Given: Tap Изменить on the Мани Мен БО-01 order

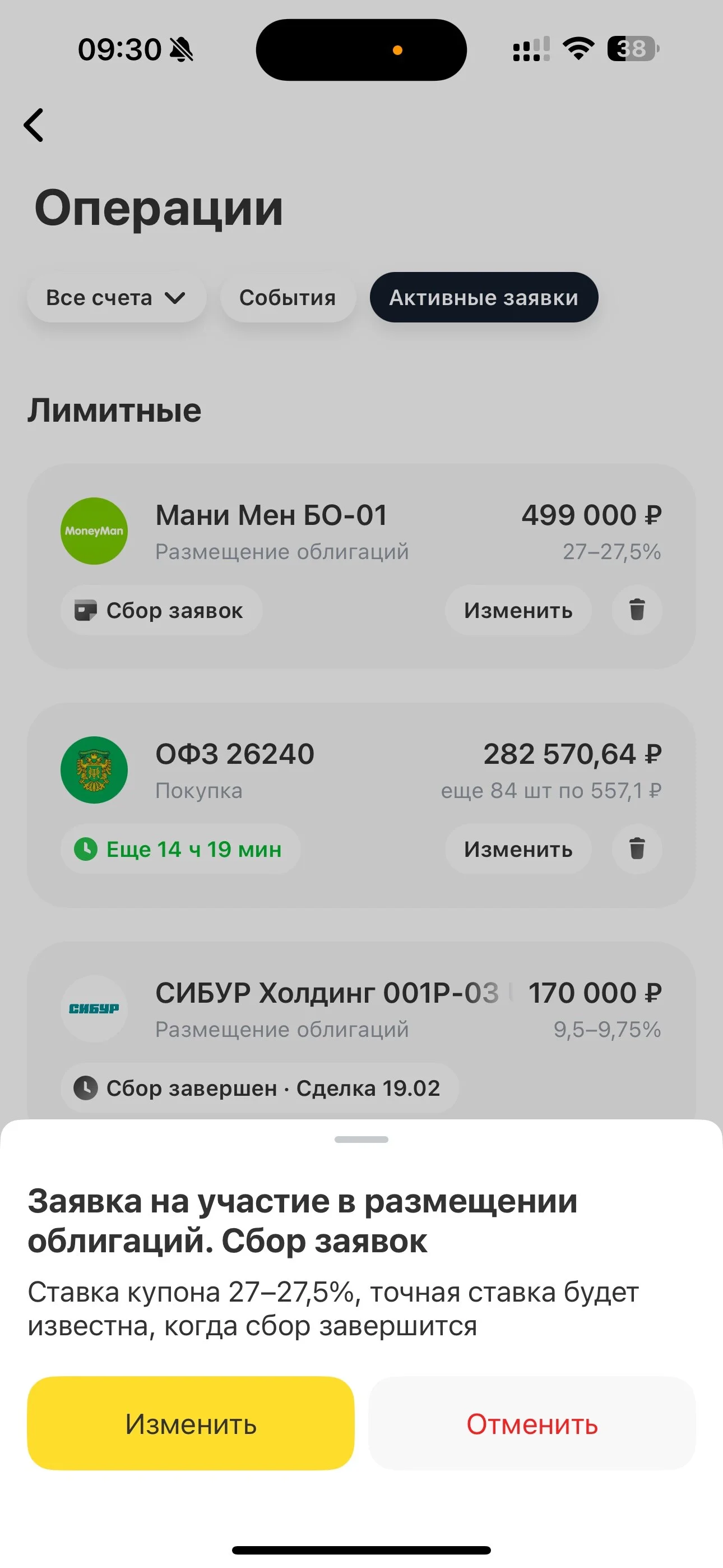Looking at the screenshot, I should [x=518, y=611].
